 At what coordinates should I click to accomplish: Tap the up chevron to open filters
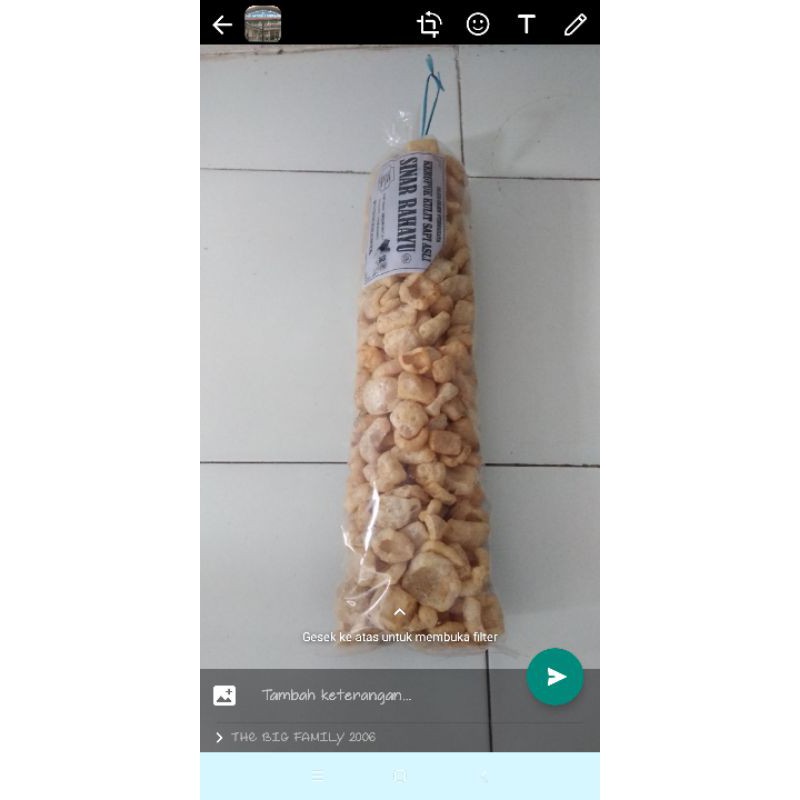pos(399,611)
